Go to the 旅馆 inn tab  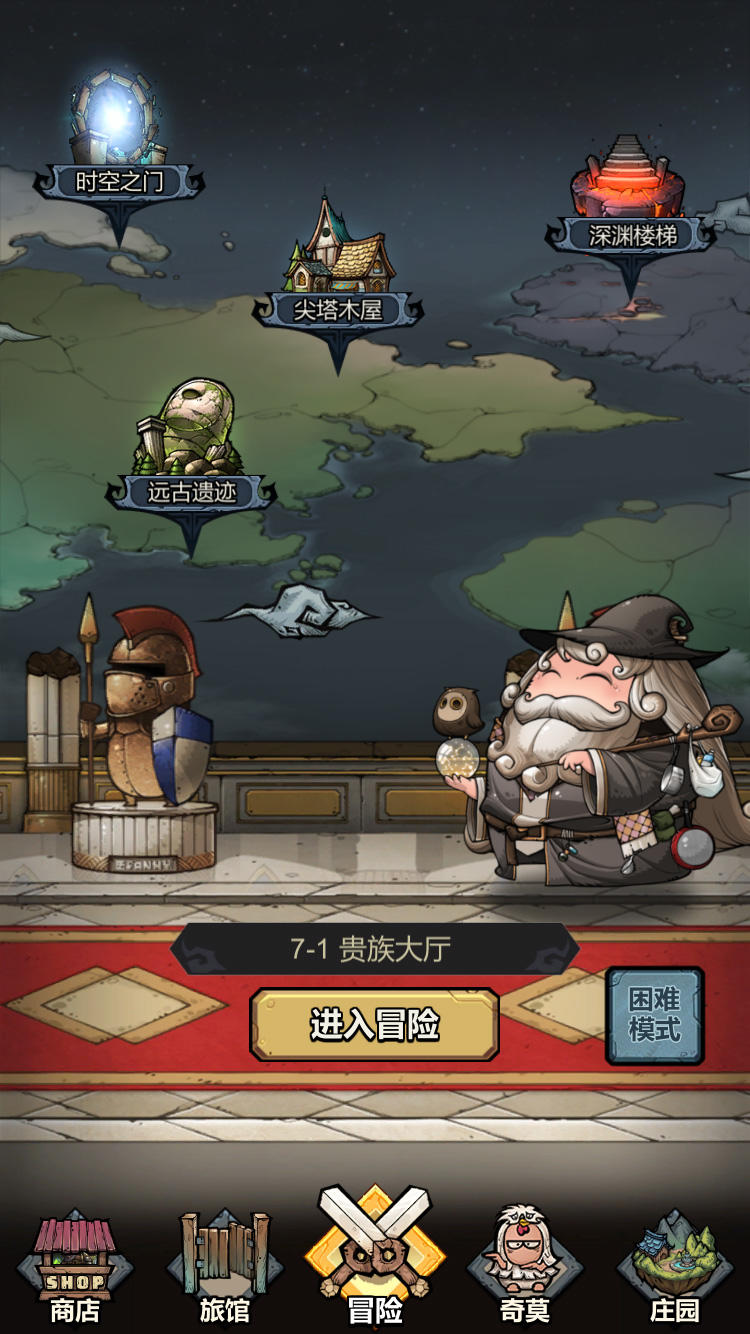pyautogui.click(x=225, y=1270)
